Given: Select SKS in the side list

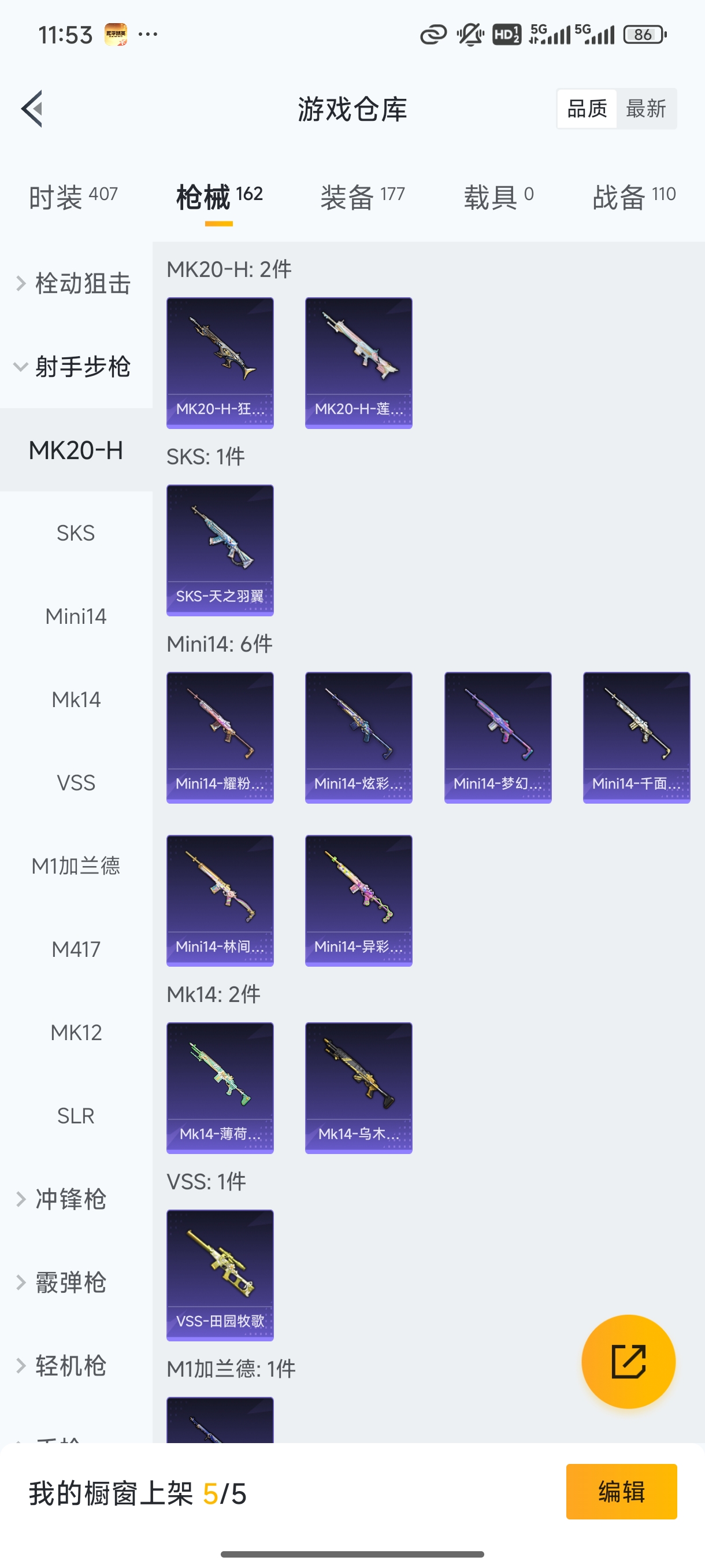Looking at the screenshot, I should pyautogui.click(x=76, y=533).
